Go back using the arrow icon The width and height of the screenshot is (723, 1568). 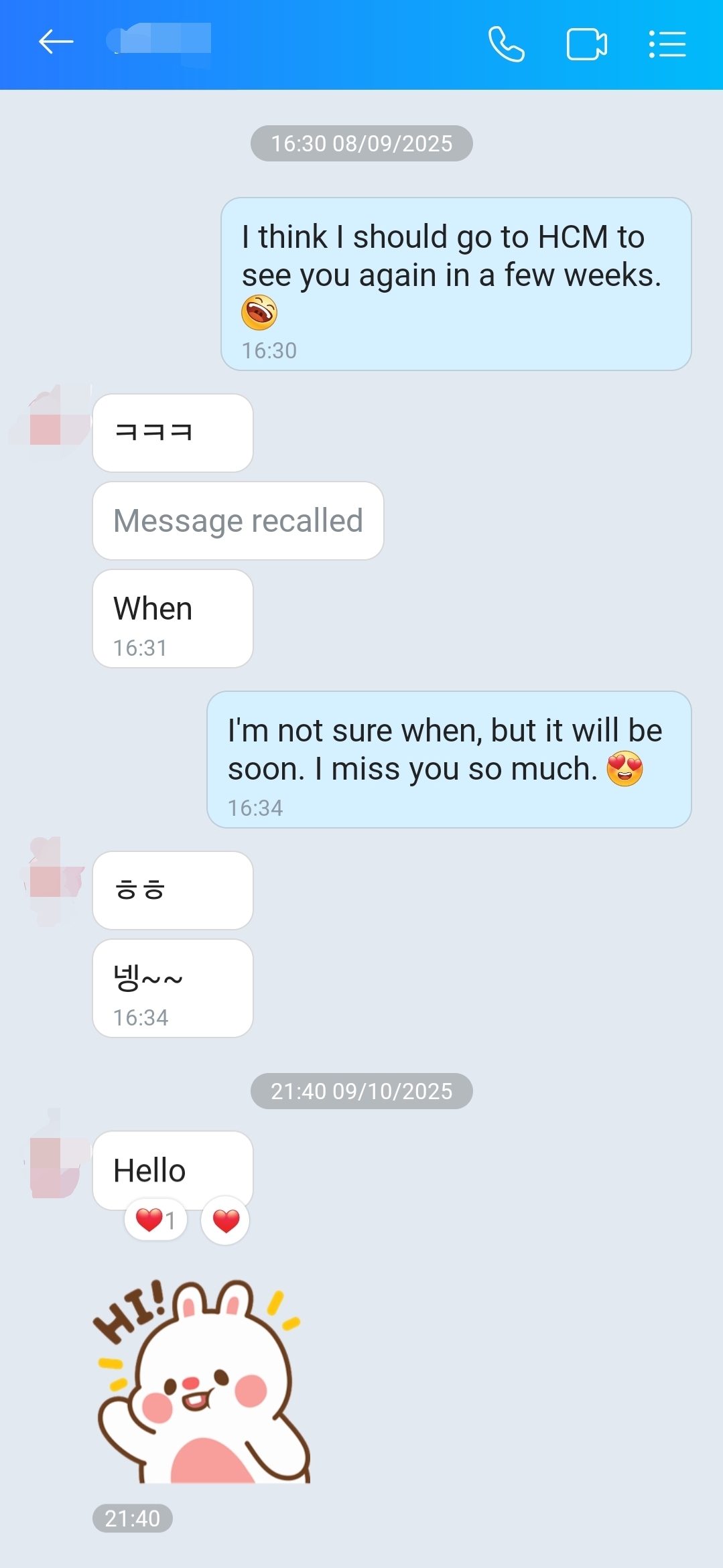[56, 42]
